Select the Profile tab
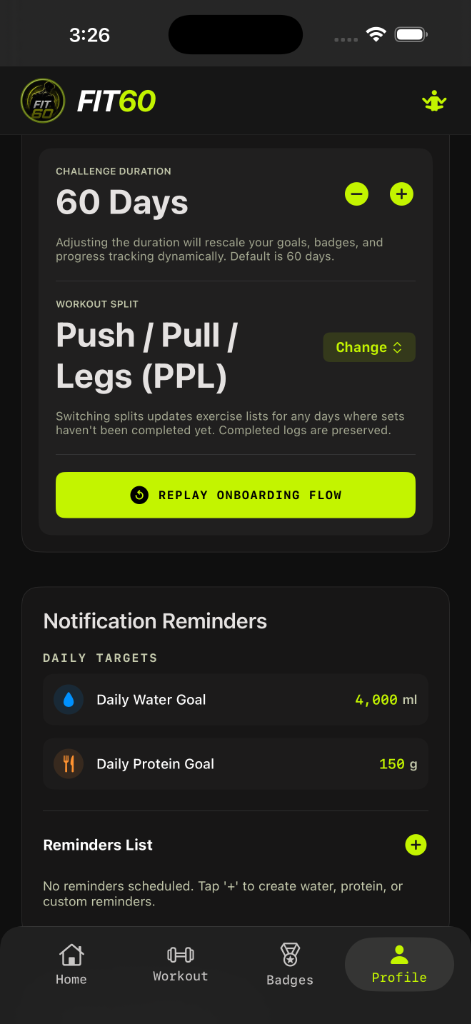471x1024 pixels. (x=399, y=965)
